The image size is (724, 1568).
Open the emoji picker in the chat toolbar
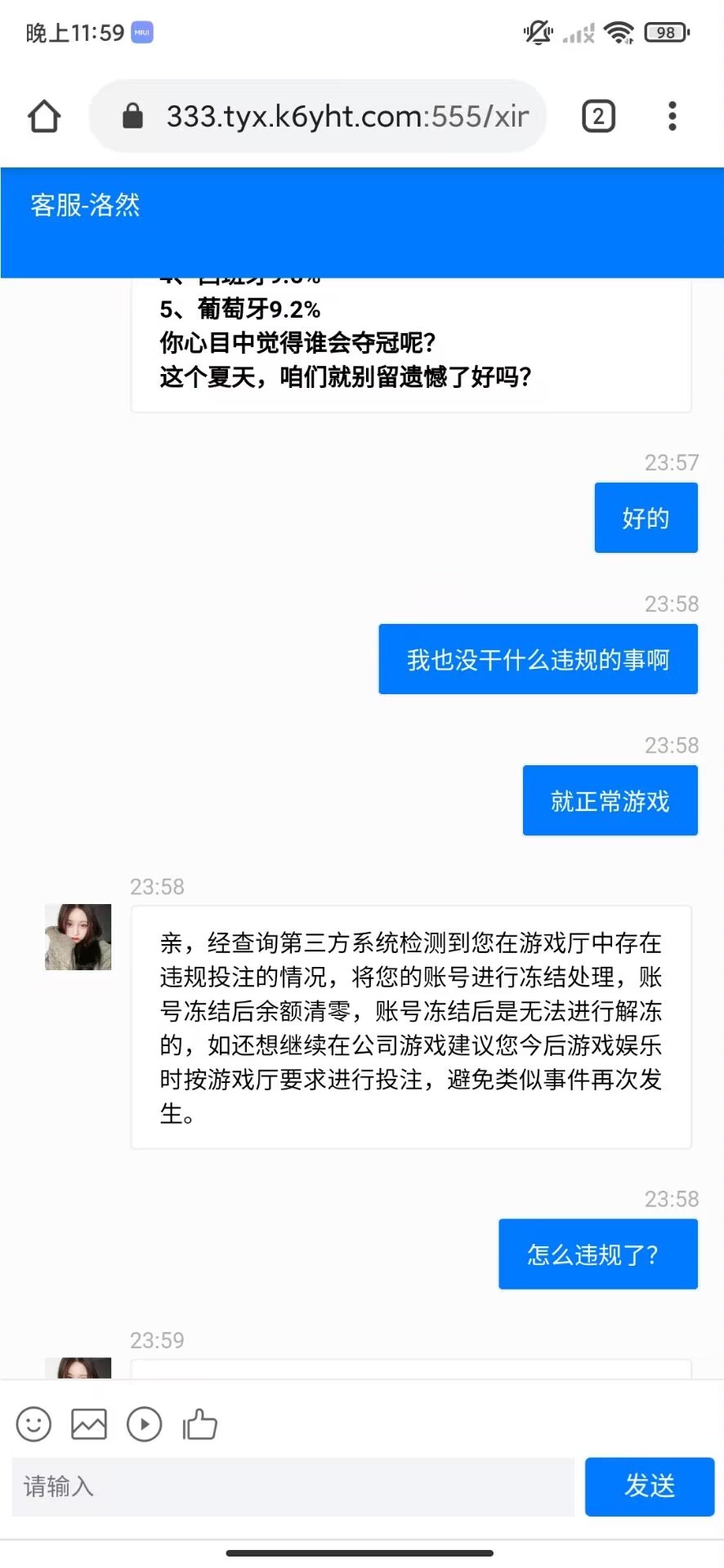click(x=33, y=1424)
